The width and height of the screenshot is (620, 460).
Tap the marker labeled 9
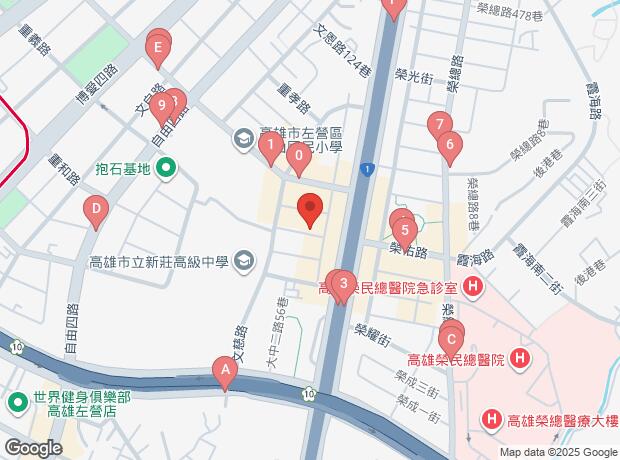[x=161, y=103]
